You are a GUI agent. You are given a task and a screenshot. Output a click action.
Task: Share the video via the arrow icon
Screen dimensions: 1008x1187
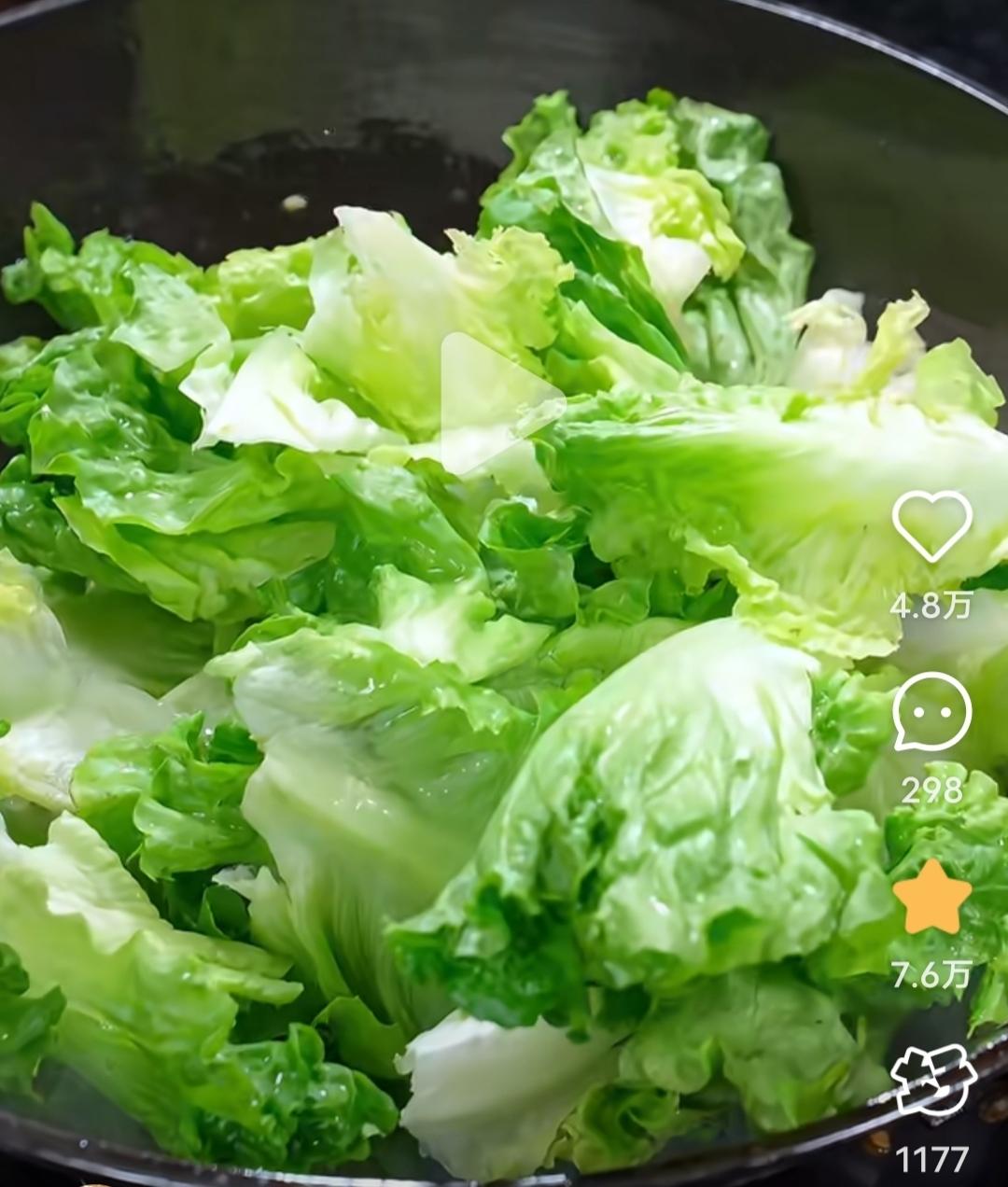pos(933,1081)
